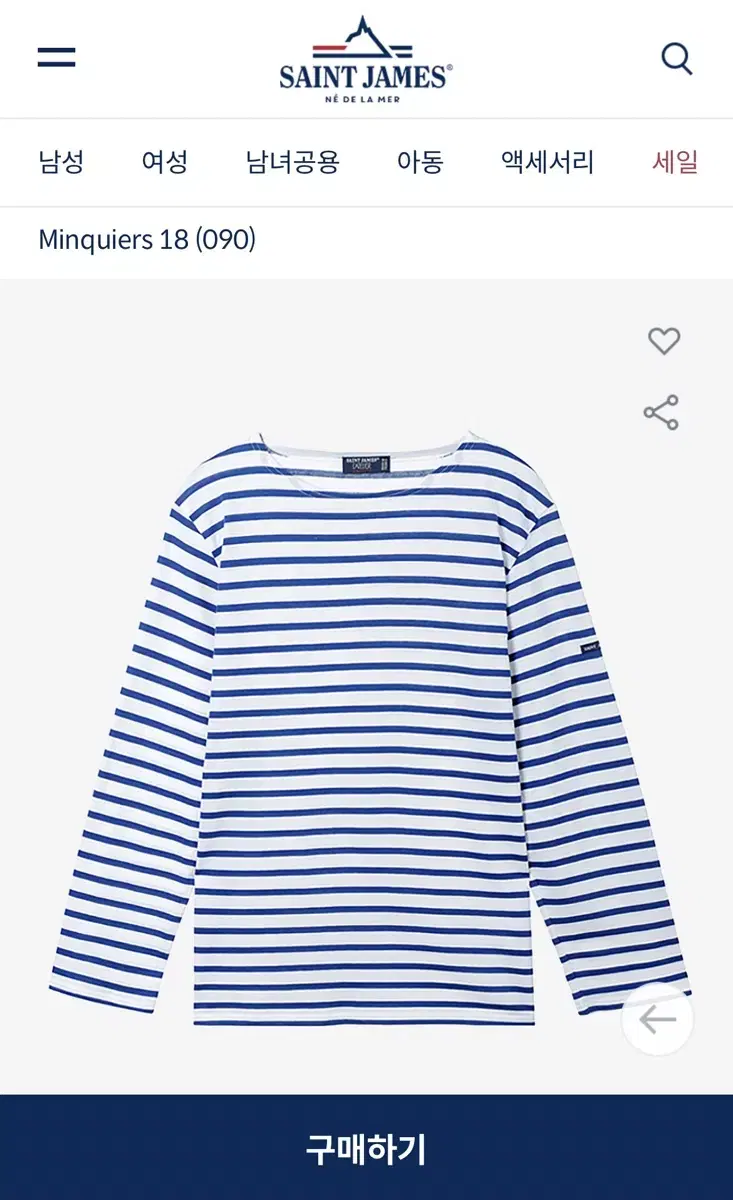Share this product

pos(661,412)
